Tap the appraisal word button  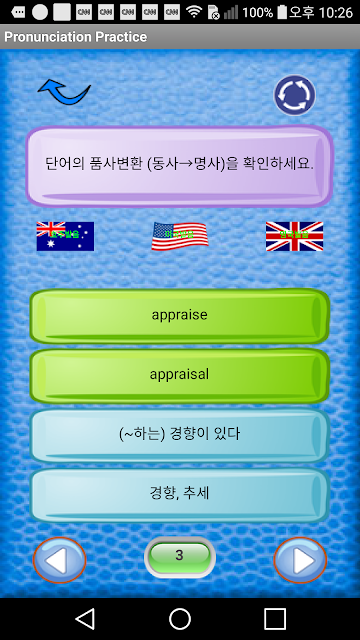tap(180, 376)
